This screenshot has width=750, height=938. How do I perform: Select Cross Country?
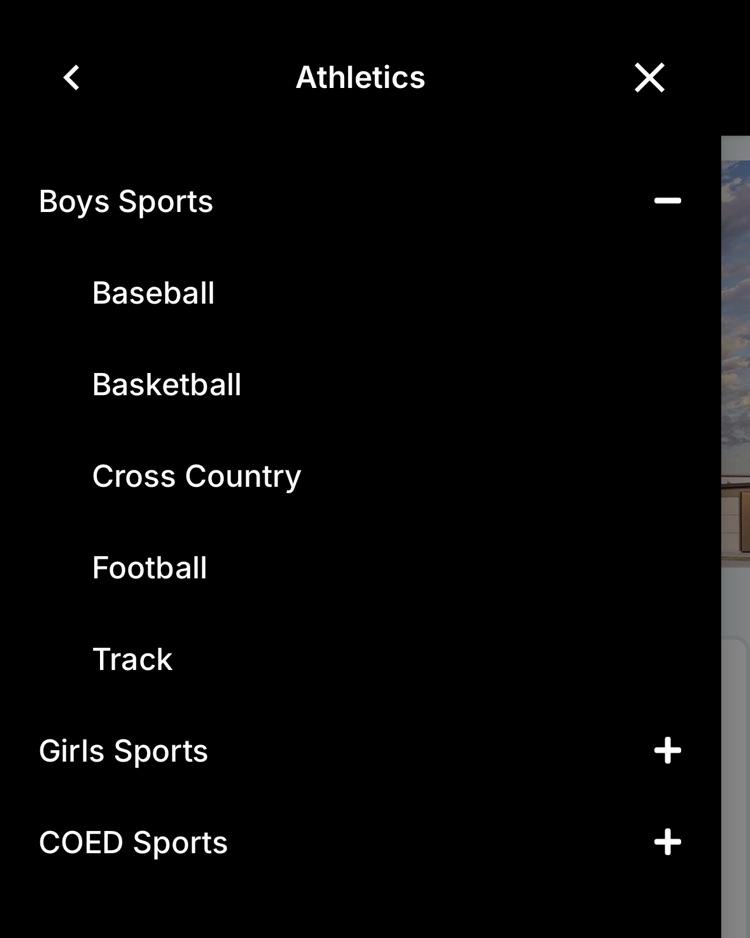point(196,476)
